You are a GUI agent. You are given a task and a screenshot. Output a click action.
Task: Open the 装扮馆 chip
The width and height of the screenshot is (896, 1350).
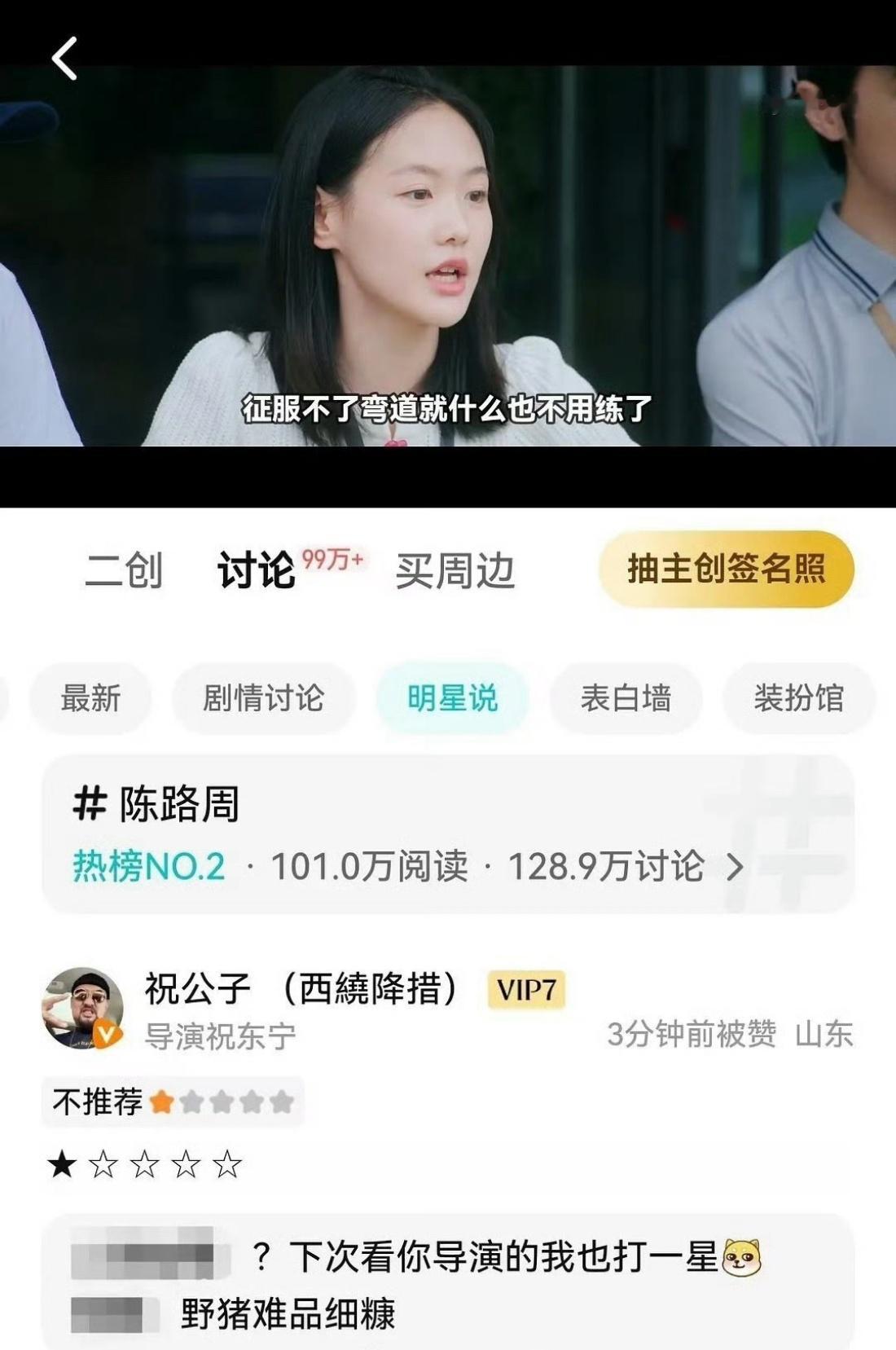[x=798, y=698]
